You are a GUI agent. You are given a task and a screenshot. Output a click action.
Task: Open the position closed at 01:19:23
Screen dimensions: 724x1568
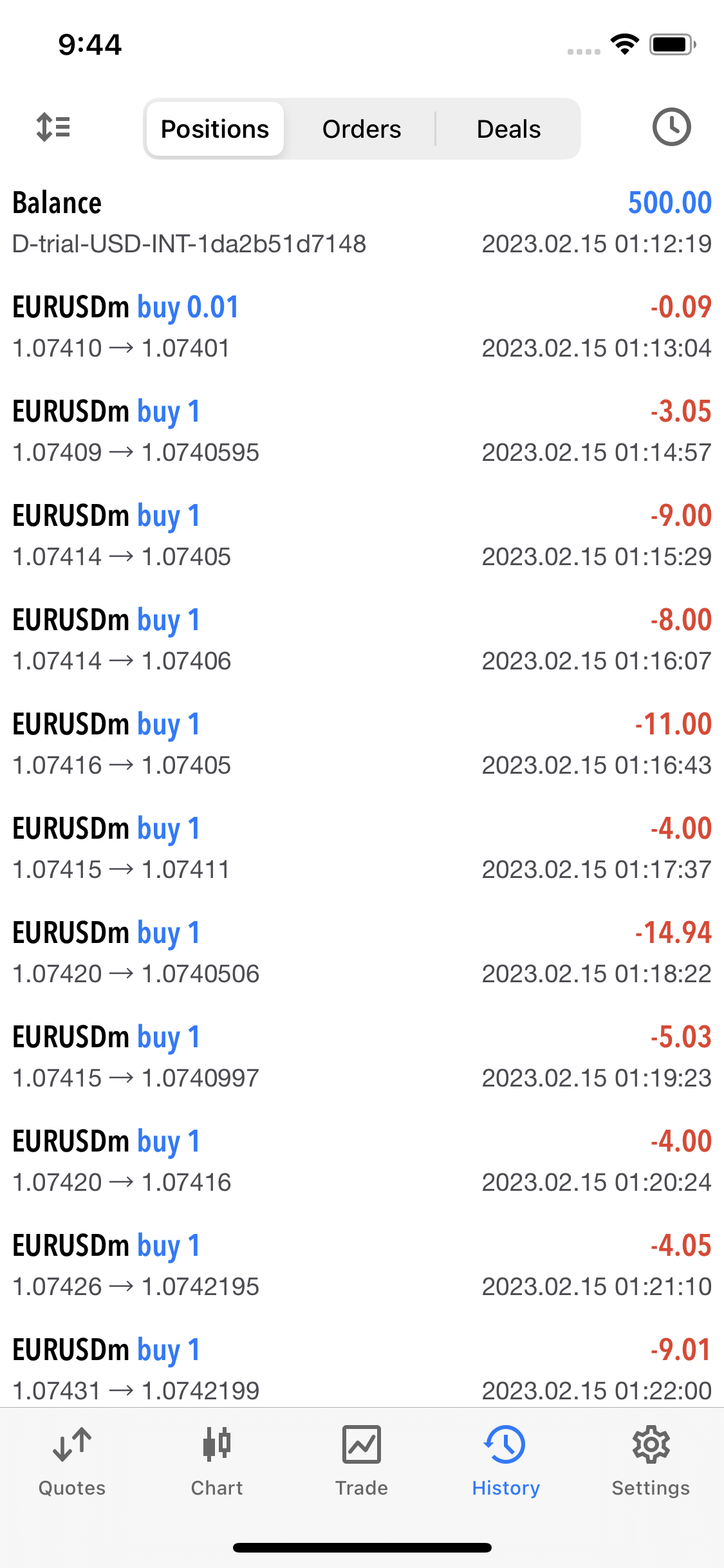(362, 1057)
